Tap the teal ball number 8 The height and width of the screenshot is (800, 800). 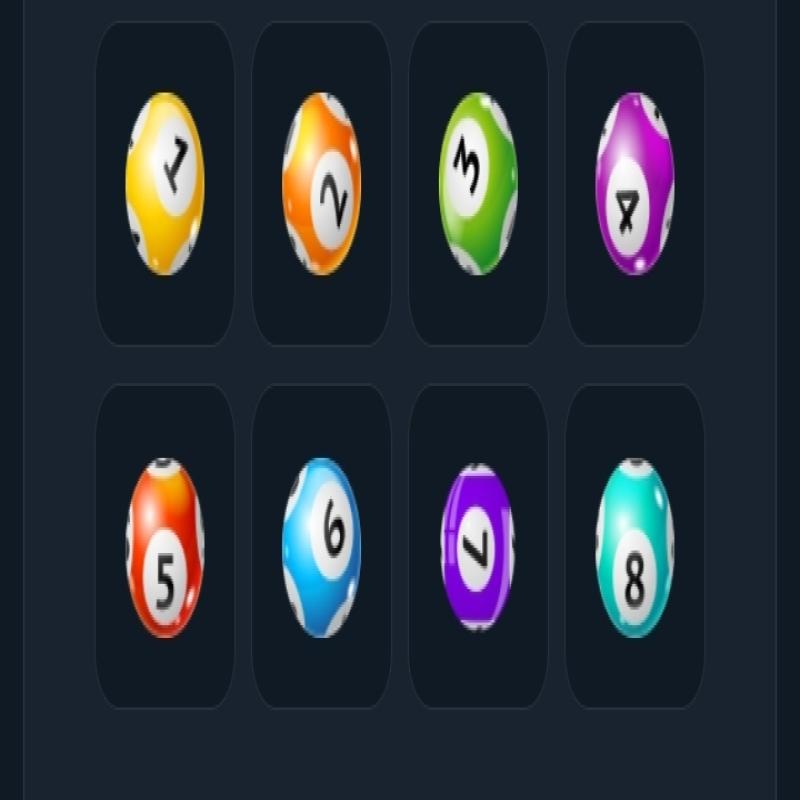[634, 547]
